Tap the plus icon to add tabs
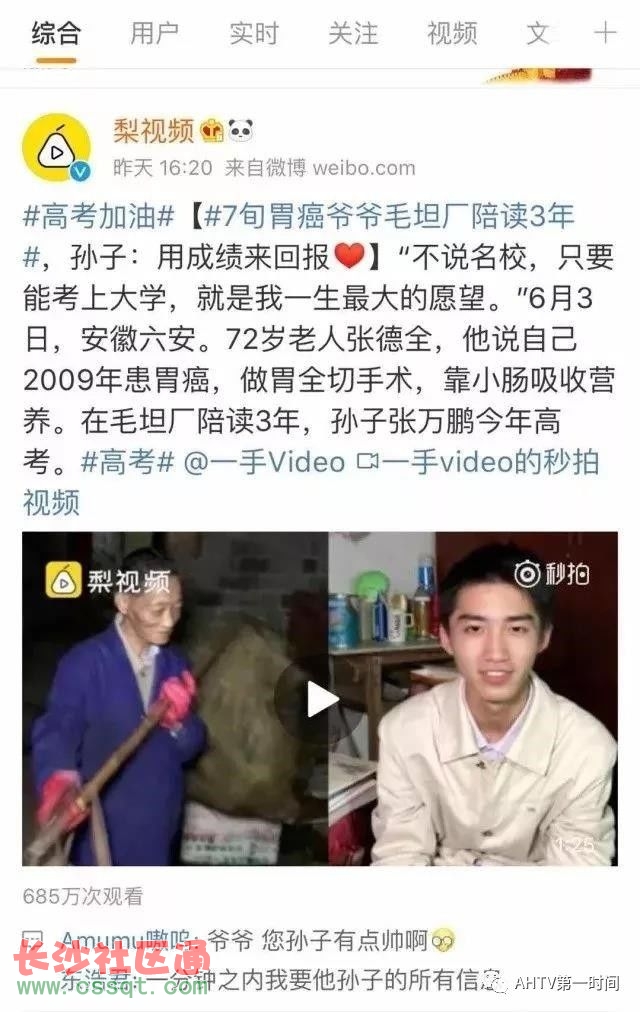 tap(605, 33)
